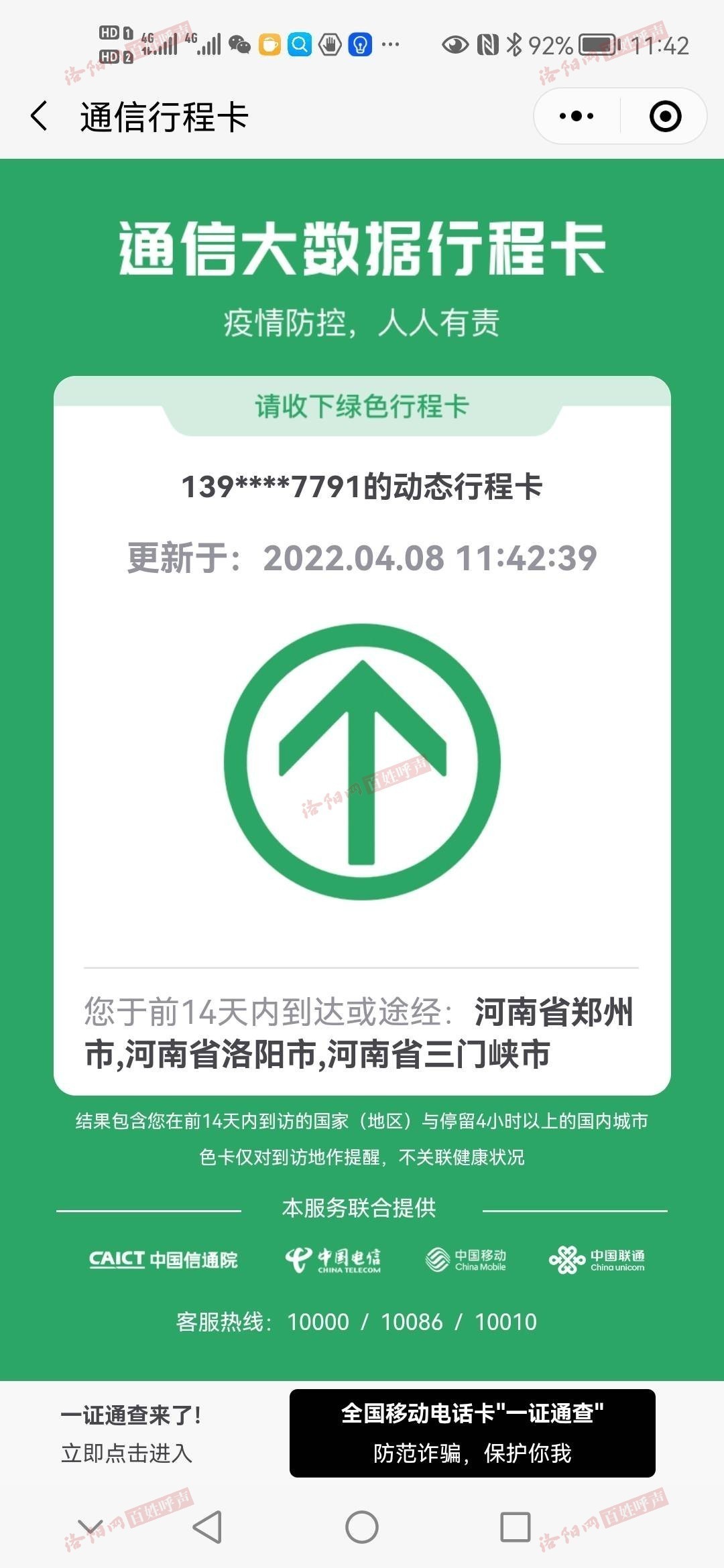This screenshot has width=724, height=1568.
Task: Open the 全国移动电话卡"一证通查" banner
Action: [x=472, y=1433]
